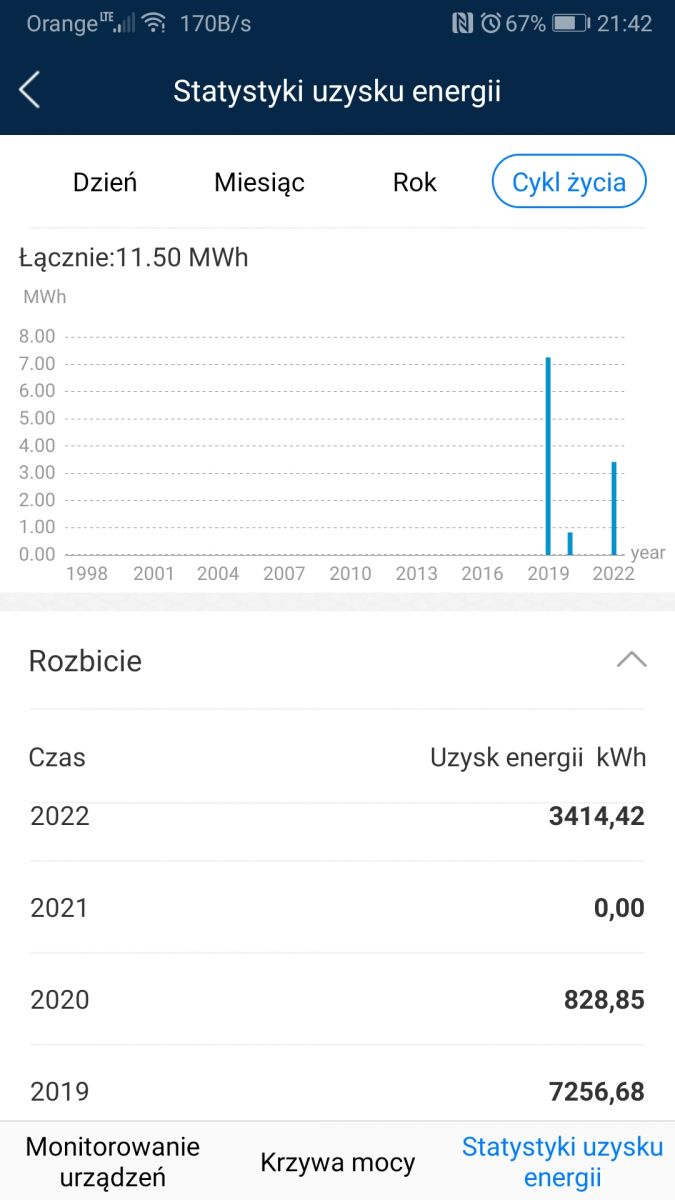Collapse the Rozbicie section chevron
Viewport: 675px width, 1200px height.
631,660
